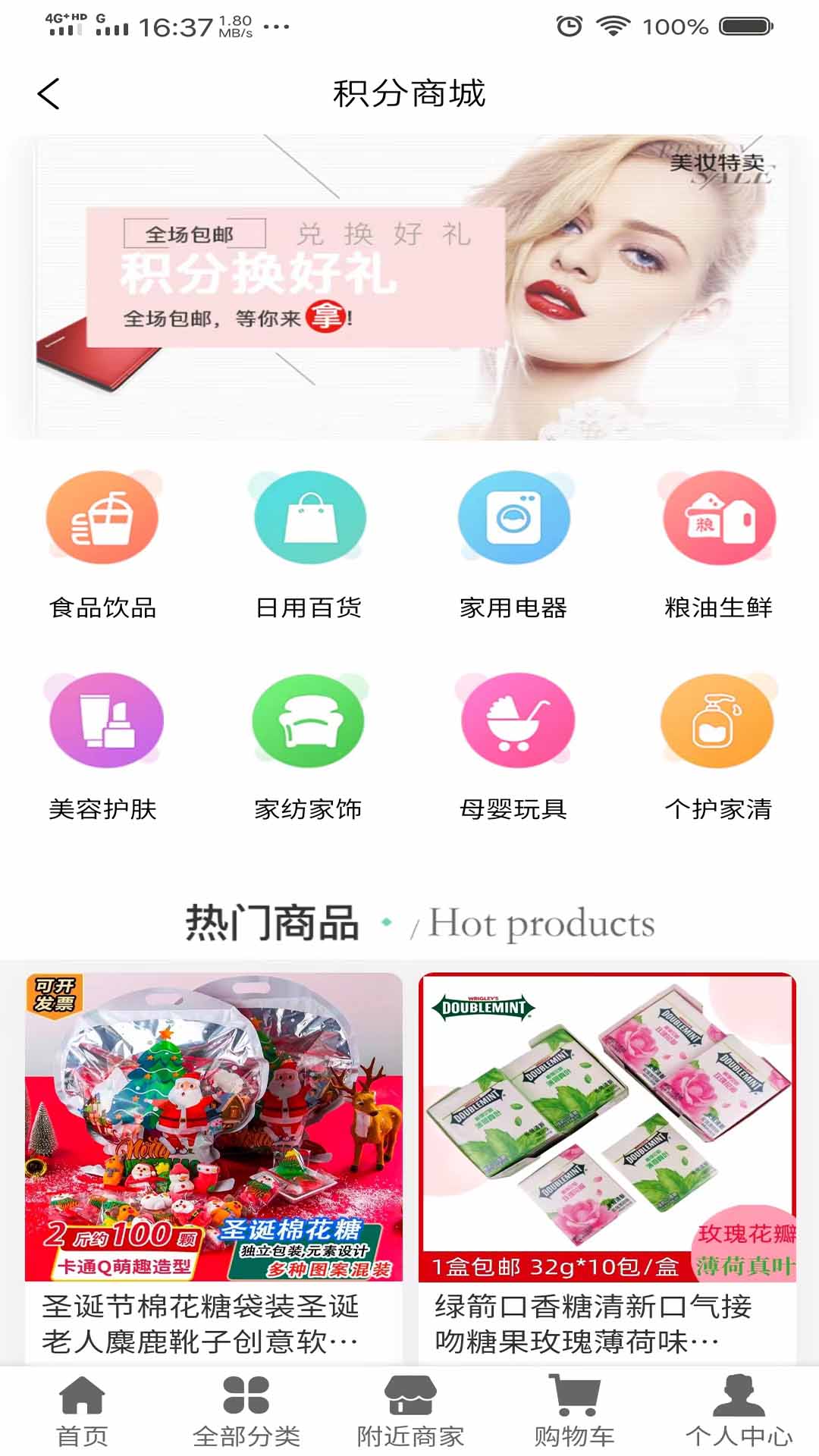Select the 家纺家饰 category icon
This screenshot has width=819, height=1456.
pyautogui.click(x=308, y=722)
